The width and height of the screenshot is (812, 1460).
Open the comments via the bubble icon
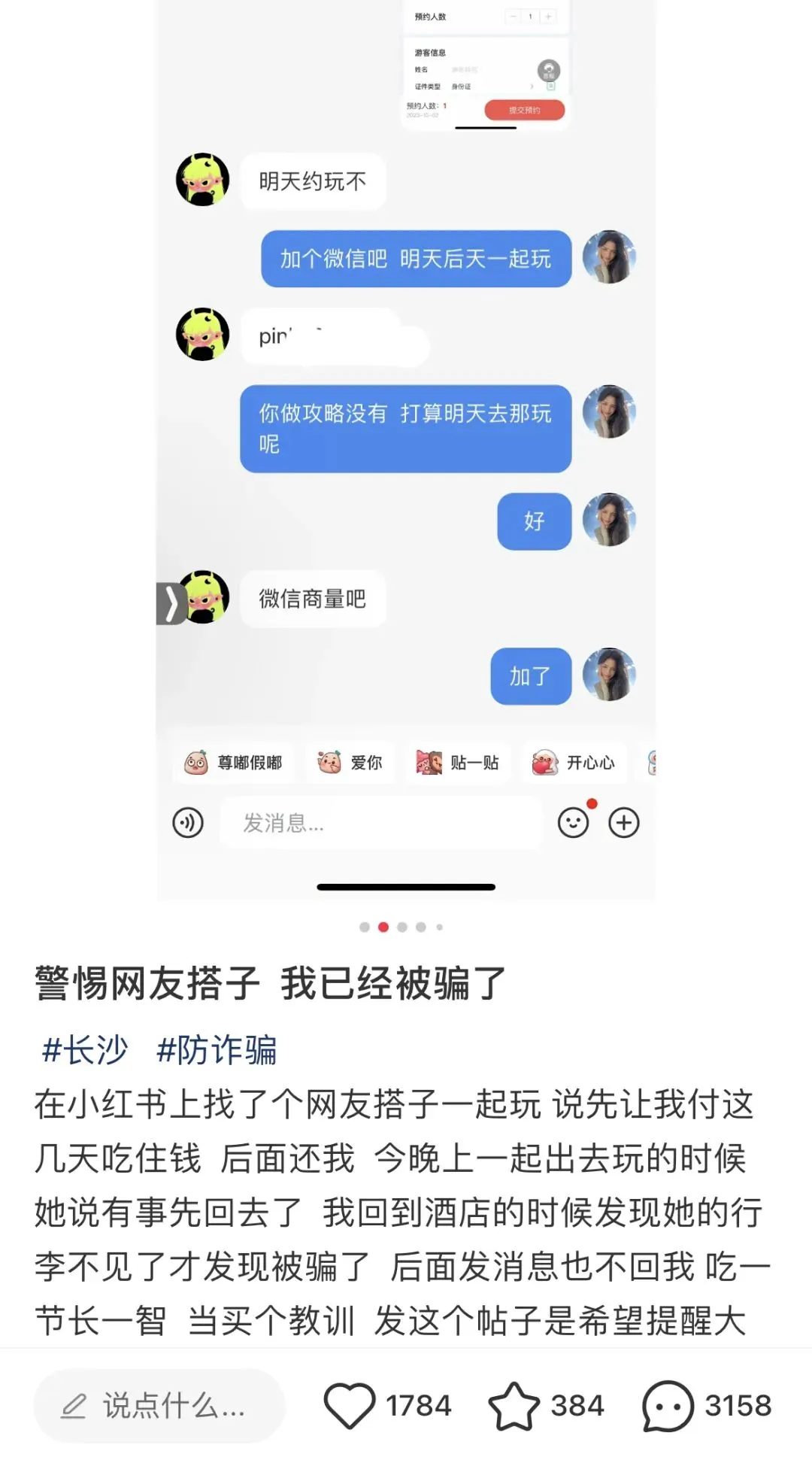[668, 1405]
